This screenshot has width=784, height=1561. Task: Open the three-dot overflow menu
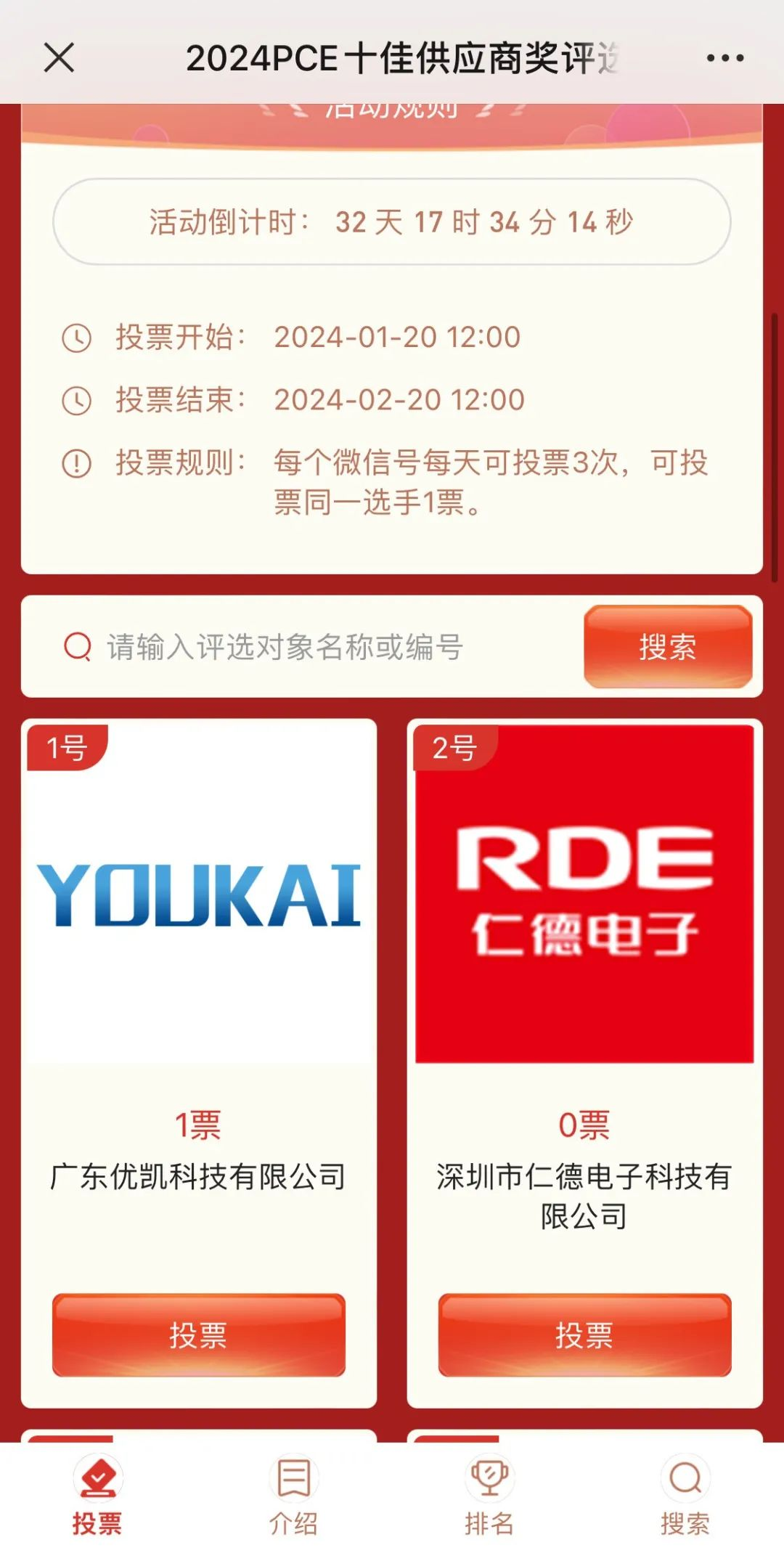725,58
